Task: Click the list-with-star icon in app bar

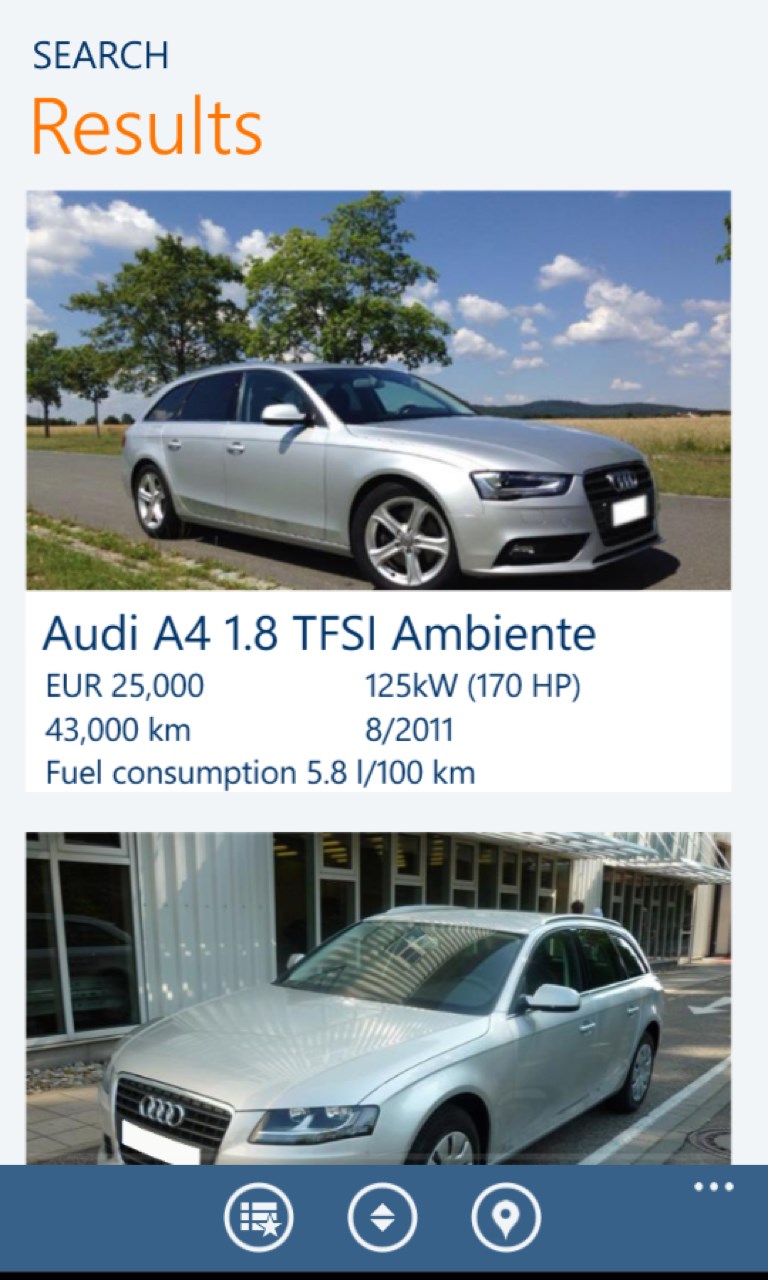Action: 262,1217
